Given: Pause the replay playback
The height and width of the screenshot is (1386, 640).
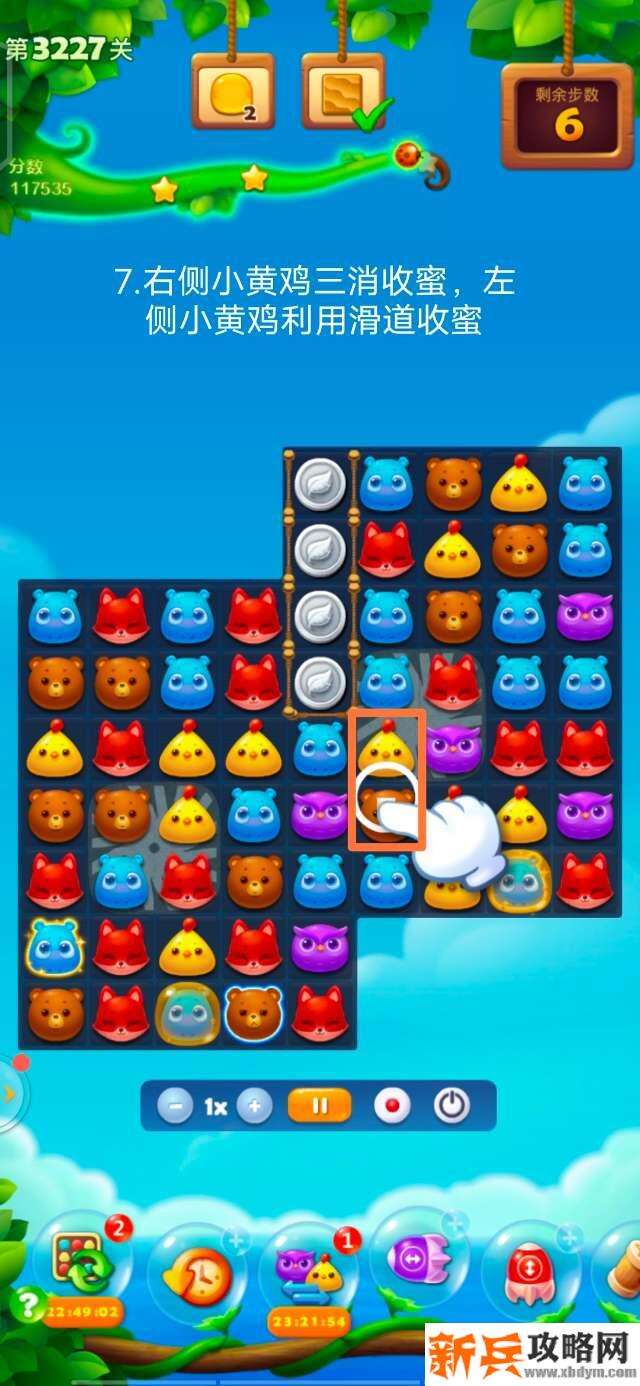Looking at the screenshot, I should [x=320, y=1107].
